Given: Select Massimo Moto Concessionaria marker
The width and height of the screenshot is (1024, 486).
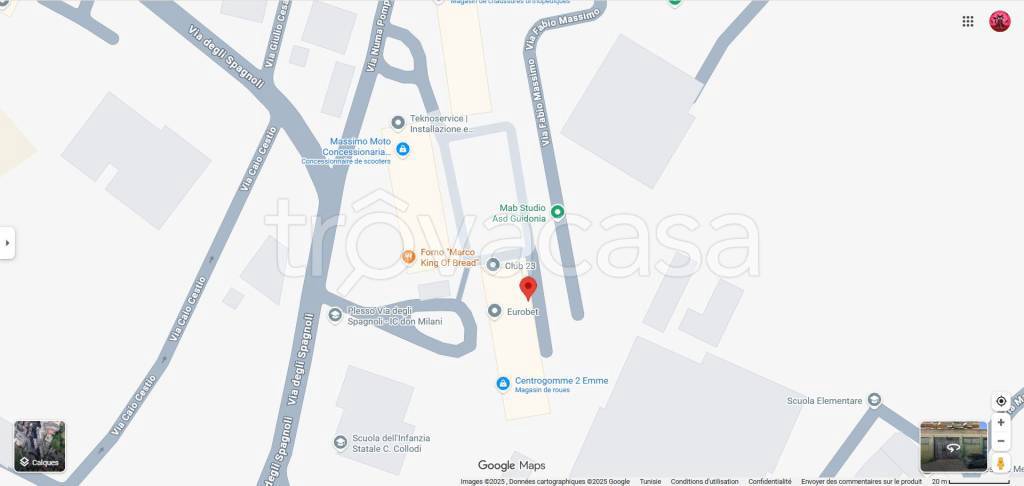Looking at the screenshot, I should [402, 149].
